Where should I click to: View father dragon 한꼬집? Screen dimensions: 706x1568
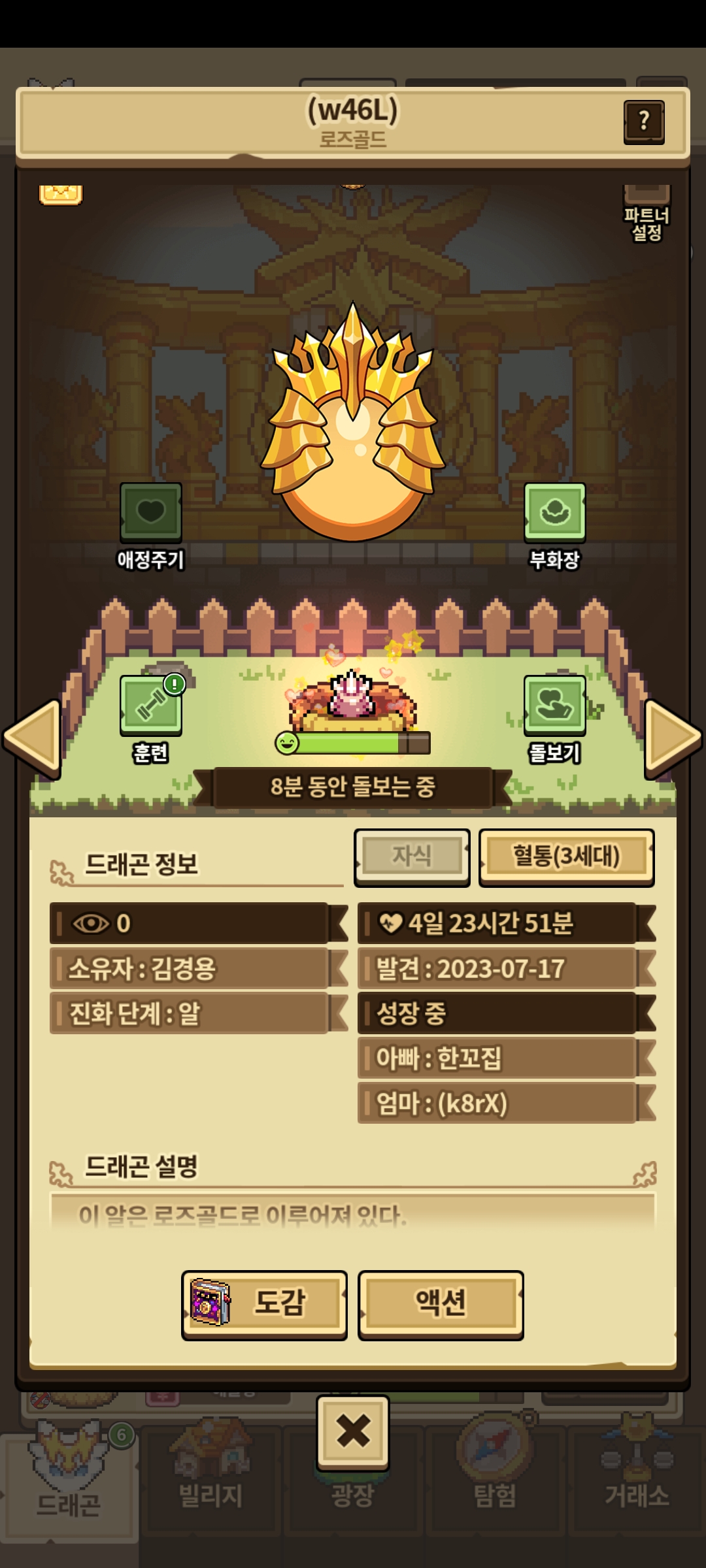tap(497, 1058)
